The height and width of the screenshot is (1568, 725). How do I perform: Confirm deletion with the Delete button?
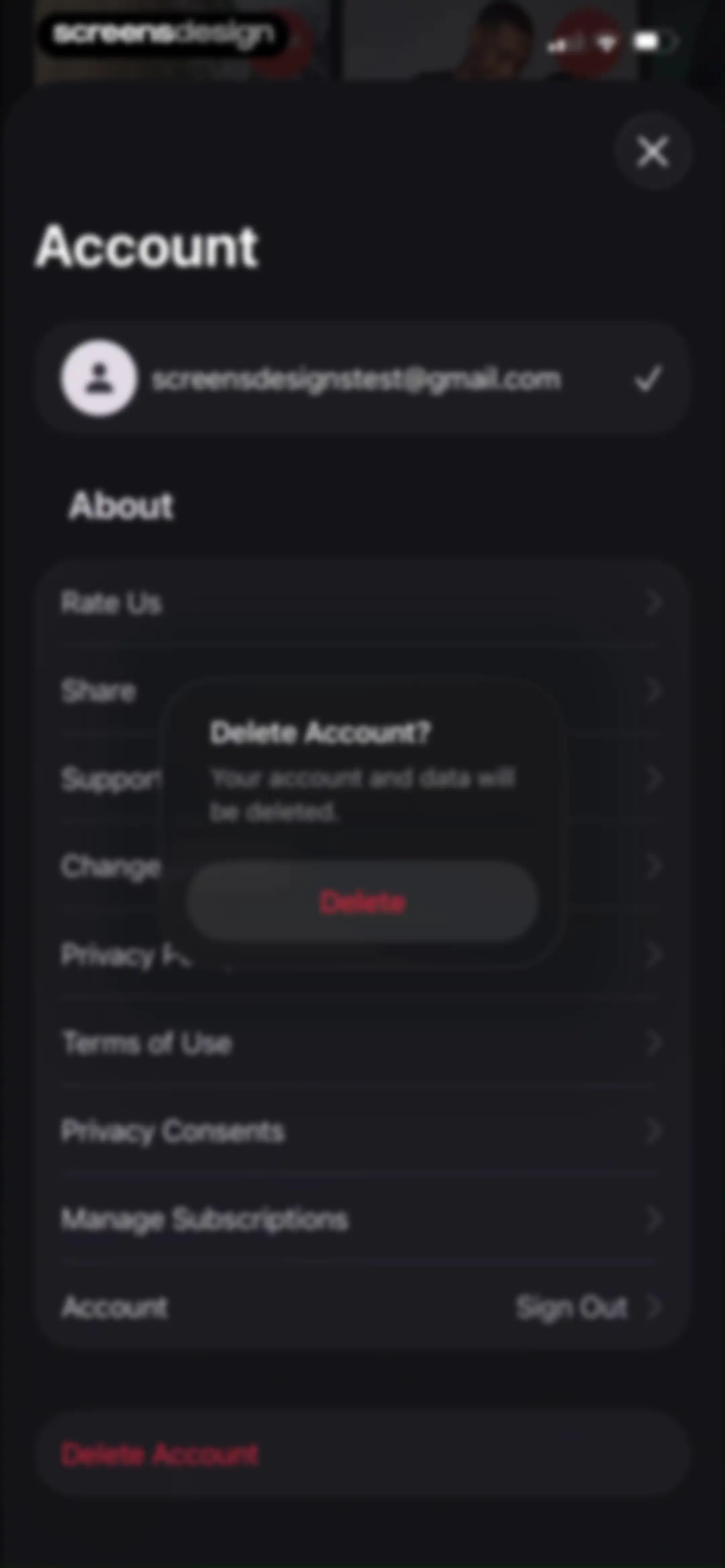click(362, 902)
